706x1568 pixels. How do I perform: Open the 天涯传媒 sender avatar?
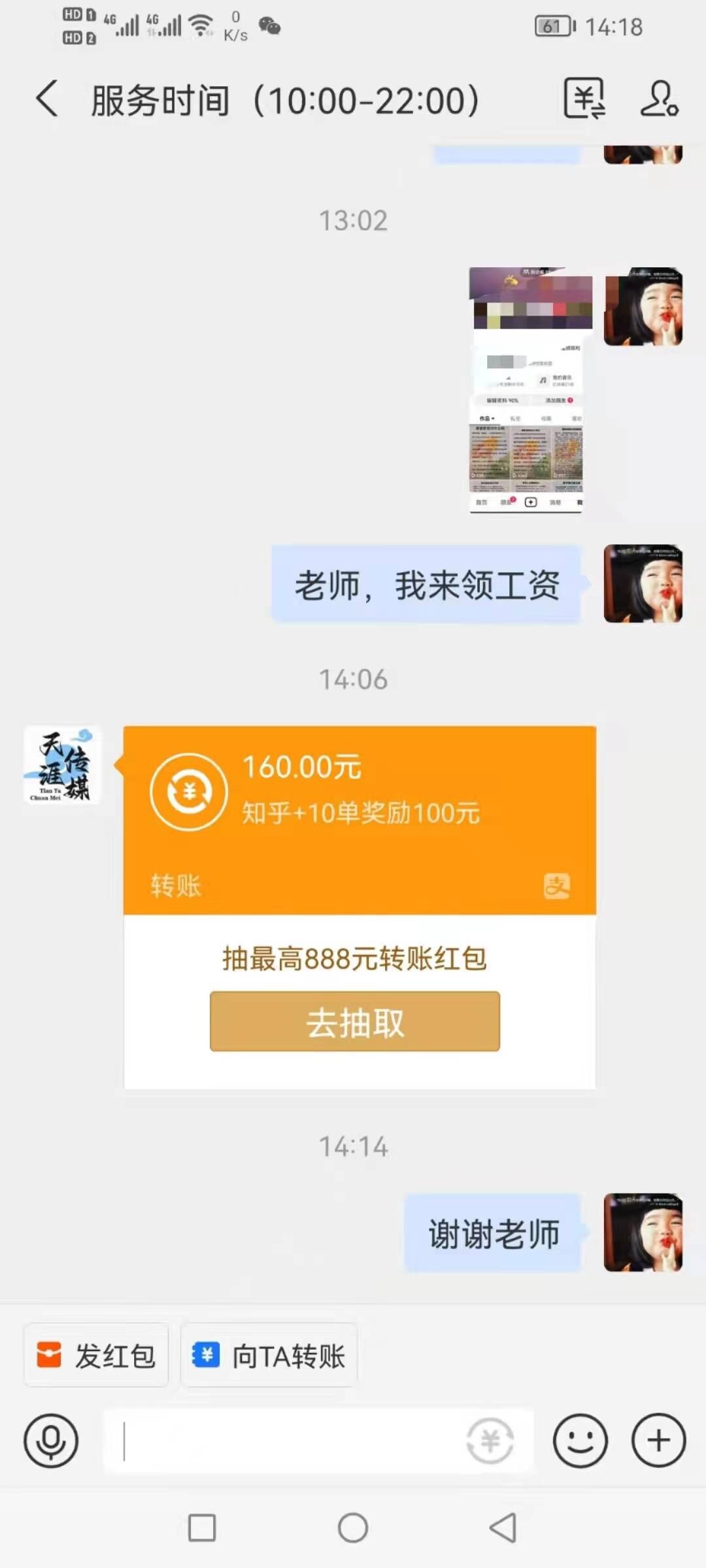point(62,765)
